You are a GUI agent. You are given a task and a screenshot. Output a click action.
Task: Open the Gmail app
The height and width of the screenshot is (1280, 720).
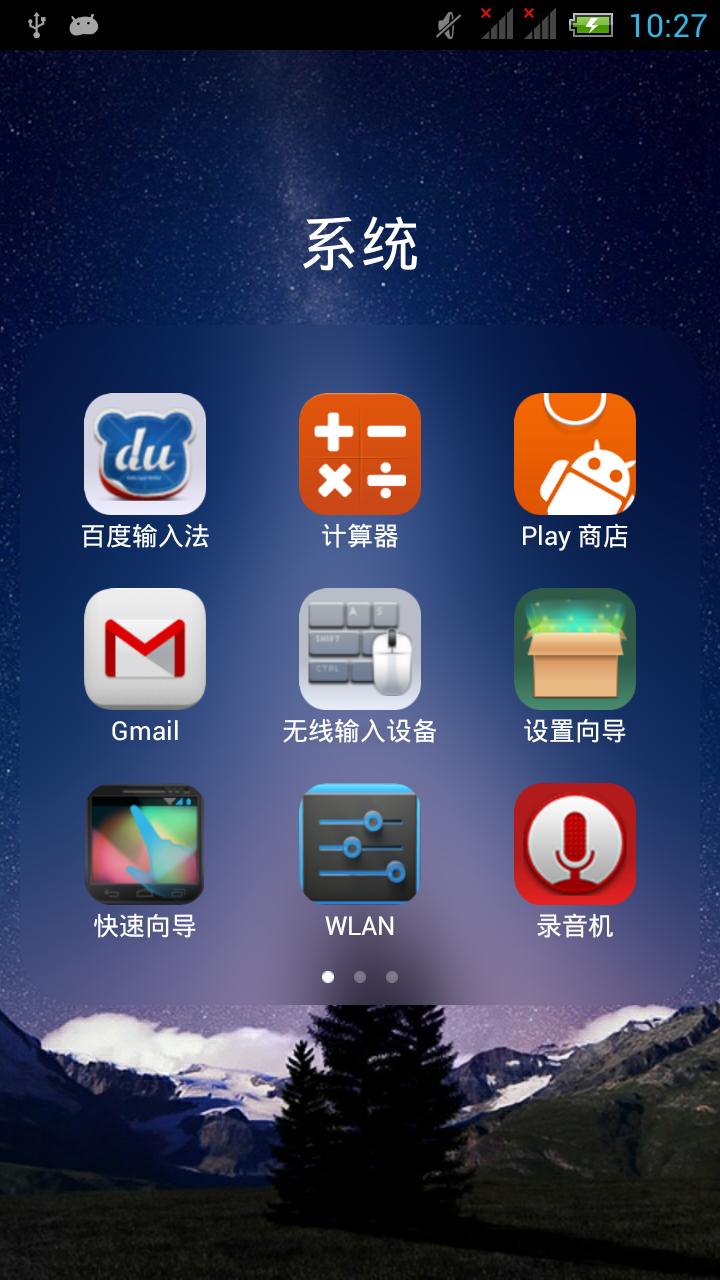click(x=145, y=649)
